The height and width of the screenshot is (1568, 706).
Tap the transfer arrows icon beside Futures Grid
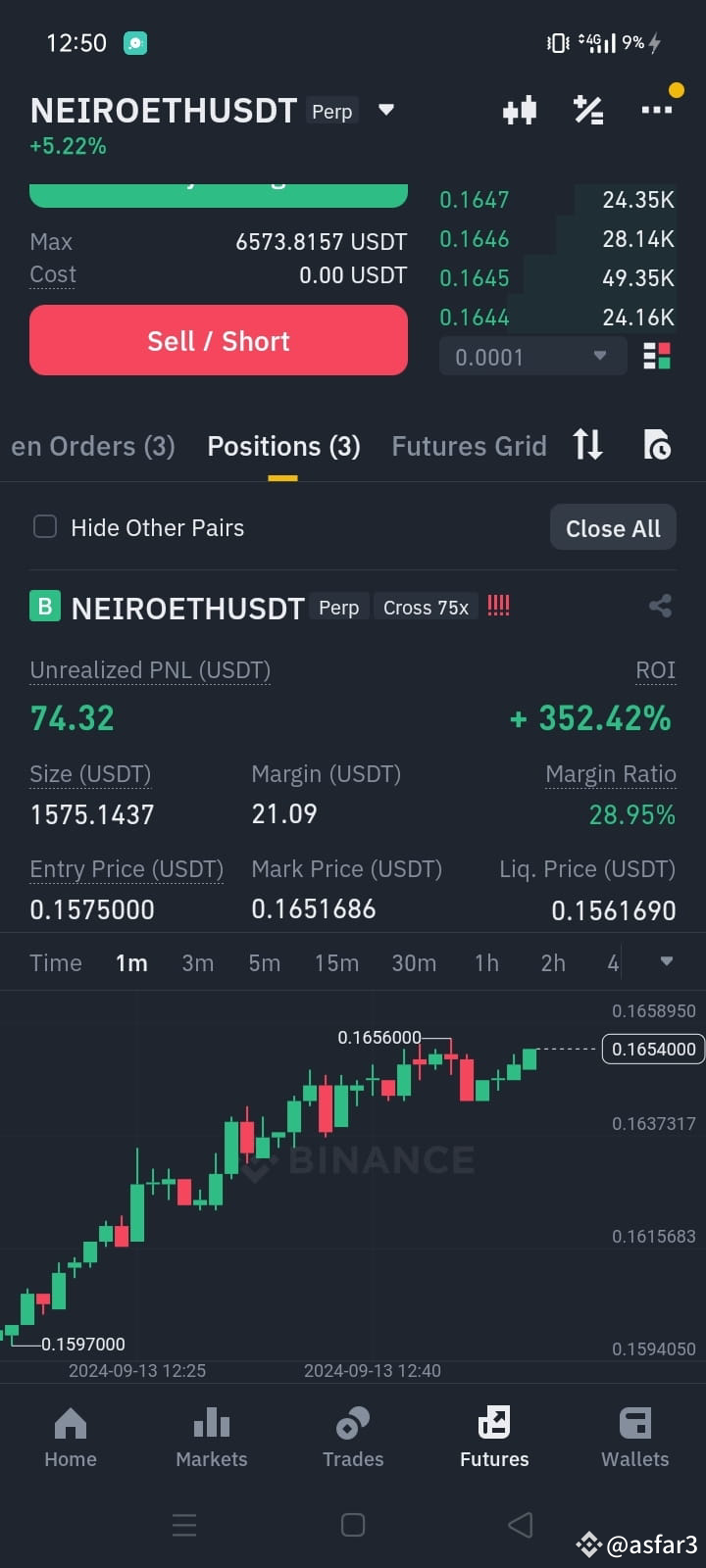click(x=587, y=445)
